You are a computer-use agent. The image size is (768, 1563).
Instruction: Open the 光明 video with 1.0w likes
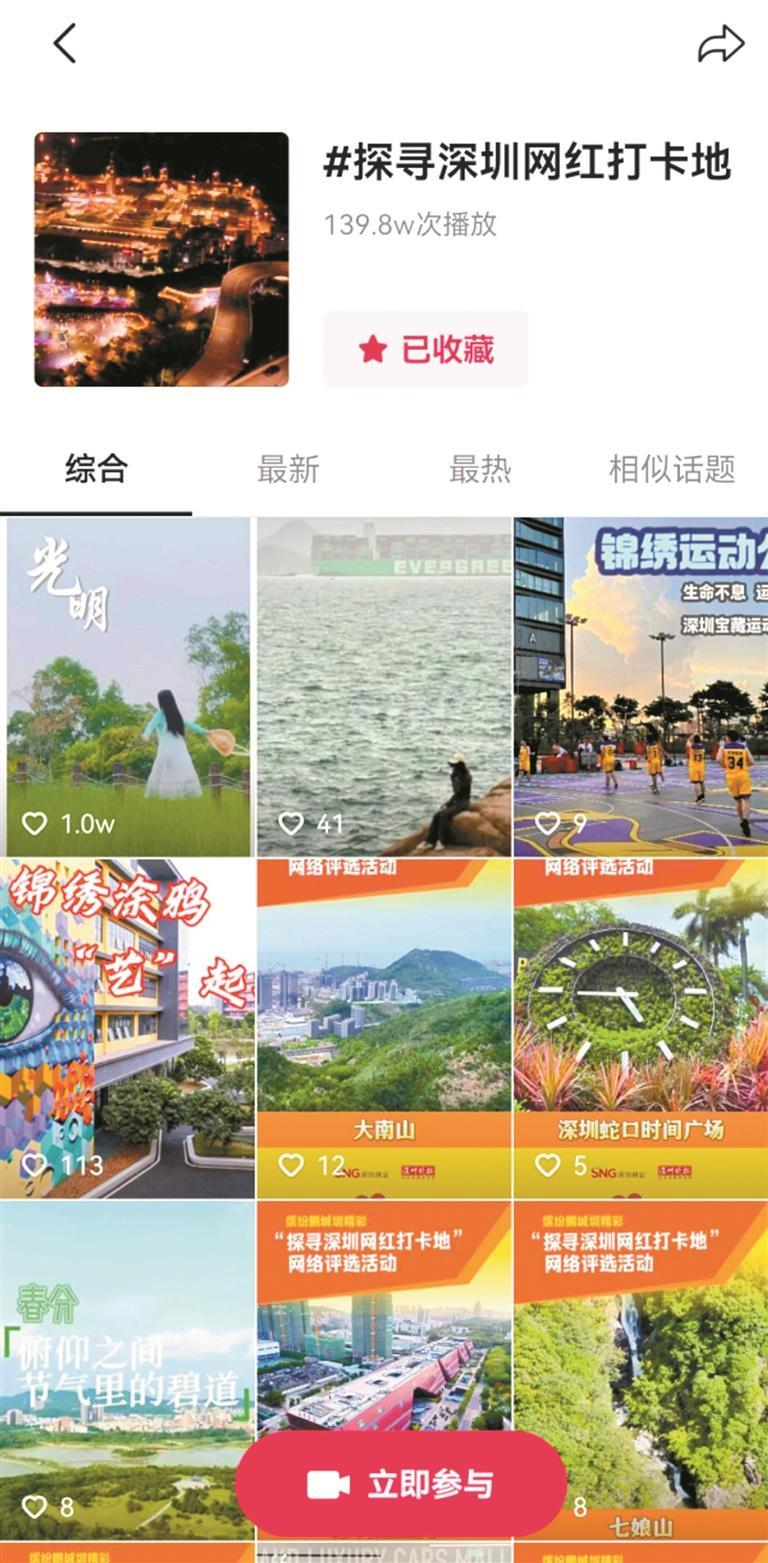coord(128,686)
